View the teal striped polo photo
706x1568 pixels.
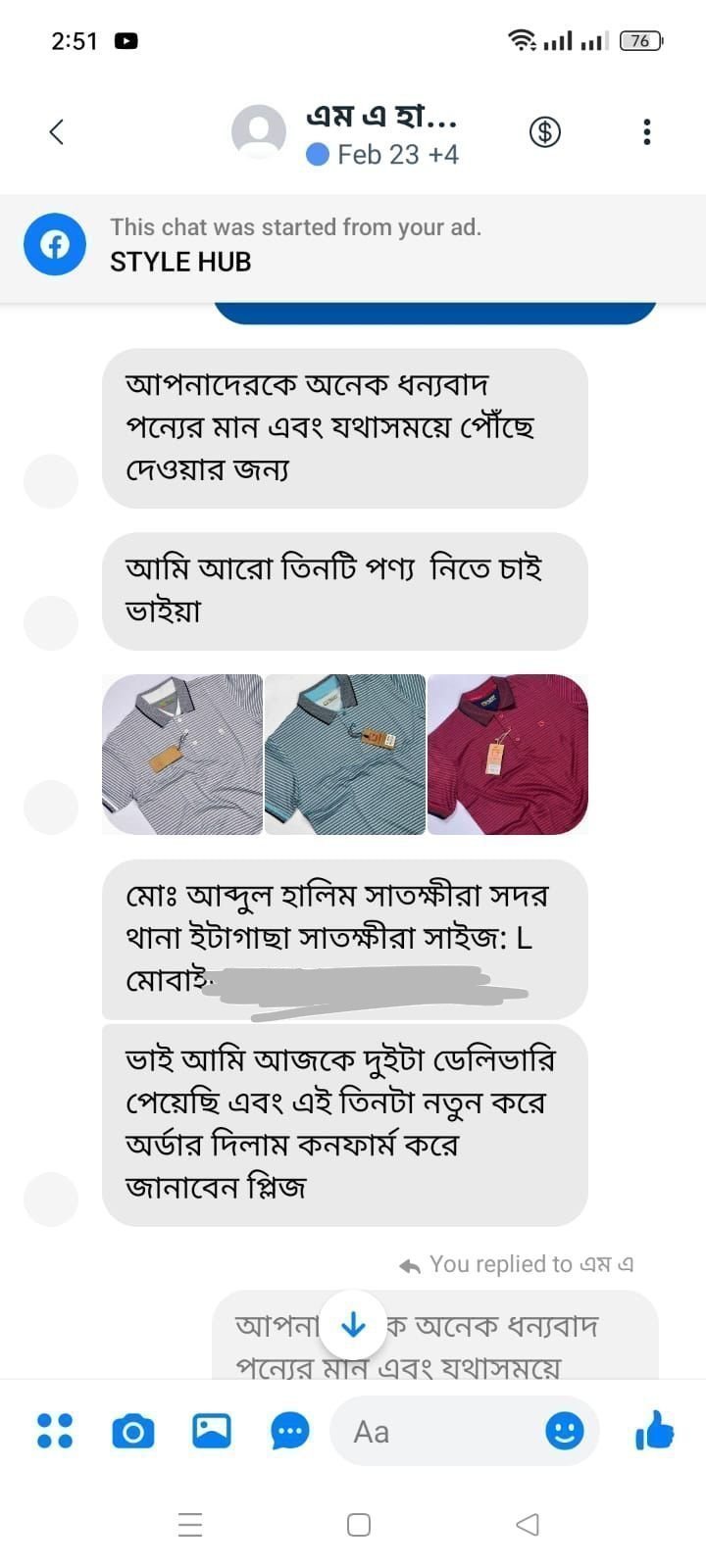click(x=345, y=755)
